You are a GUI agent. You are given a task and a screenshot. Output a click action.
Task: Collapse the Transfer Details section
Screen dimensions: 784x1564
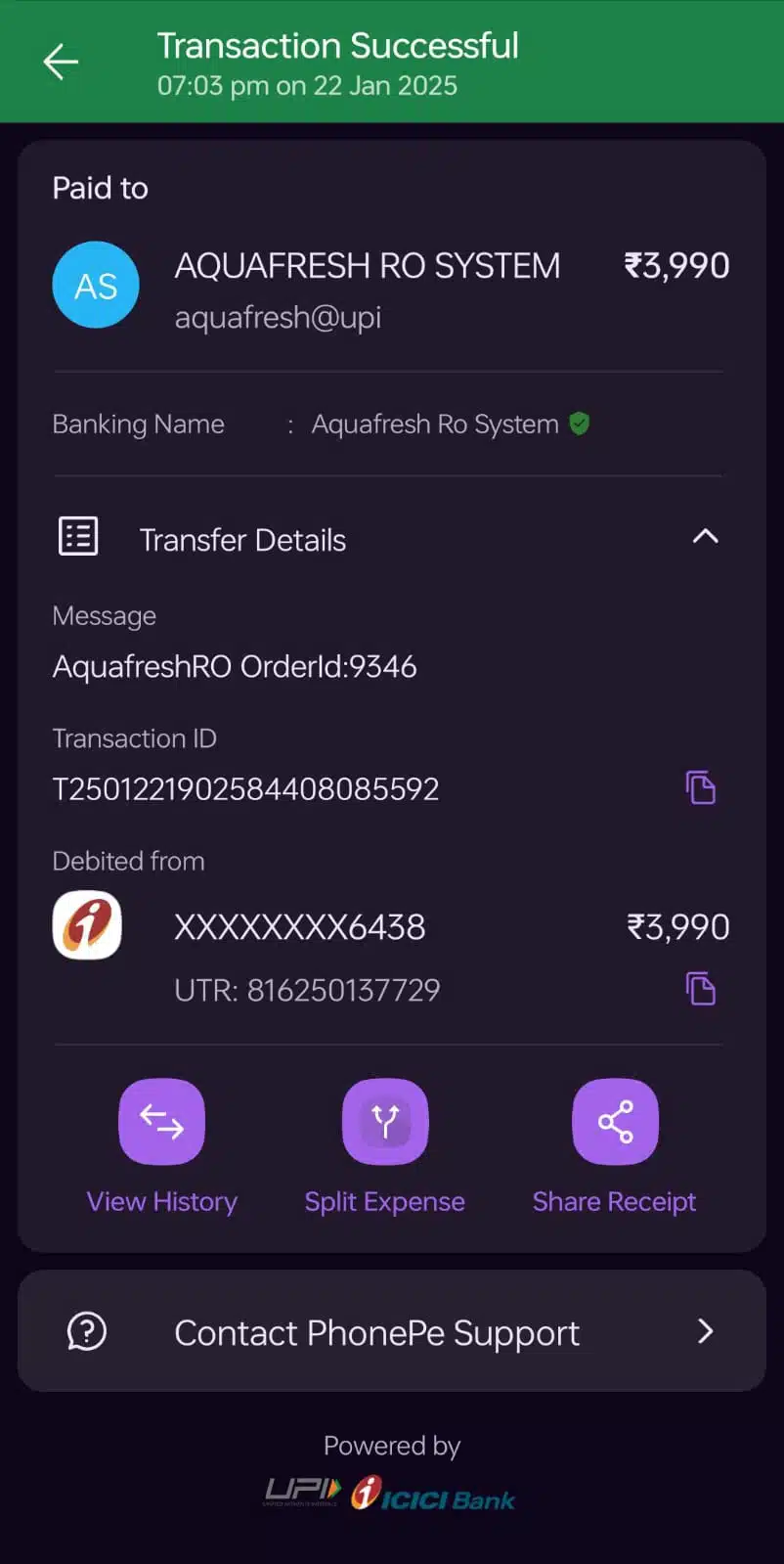(705, 537)
